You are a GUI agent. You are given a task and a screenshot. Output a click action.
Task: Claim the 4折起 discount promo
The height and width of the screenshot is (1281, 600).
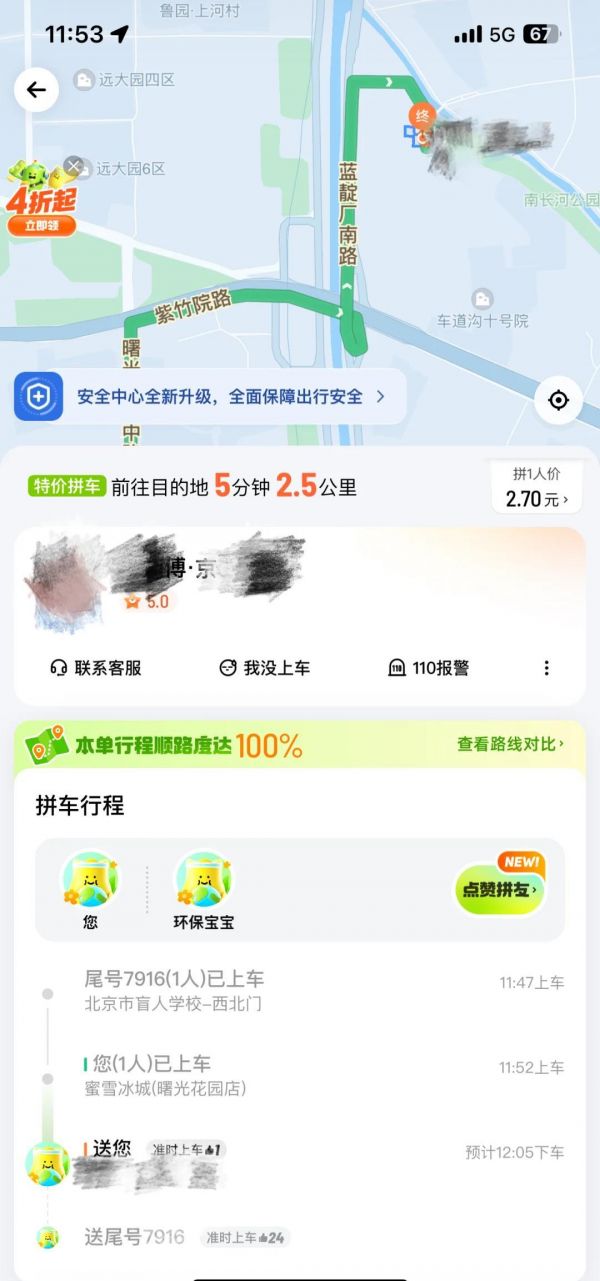(41, 226)
